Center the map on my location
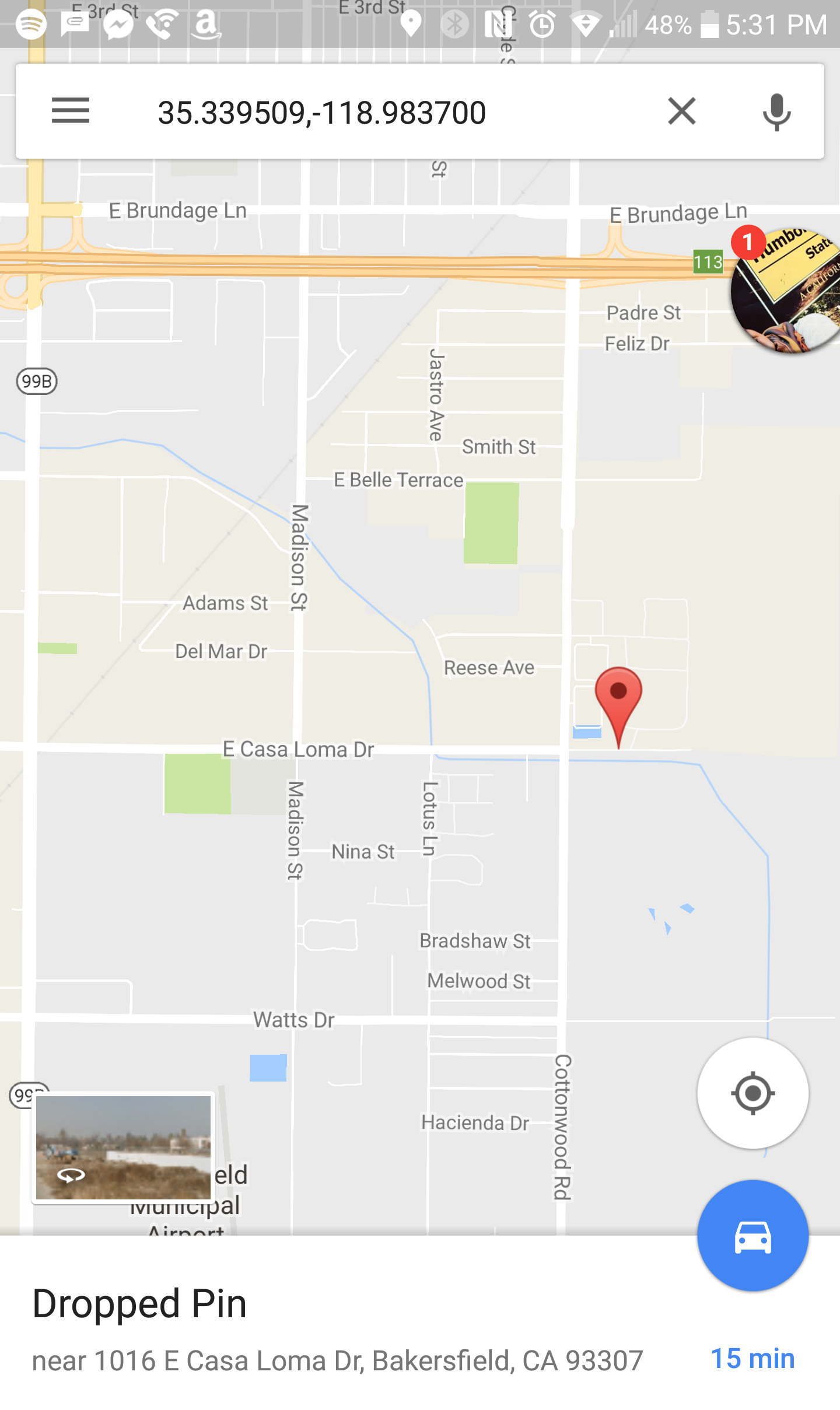 click(x=752, y=1093)
